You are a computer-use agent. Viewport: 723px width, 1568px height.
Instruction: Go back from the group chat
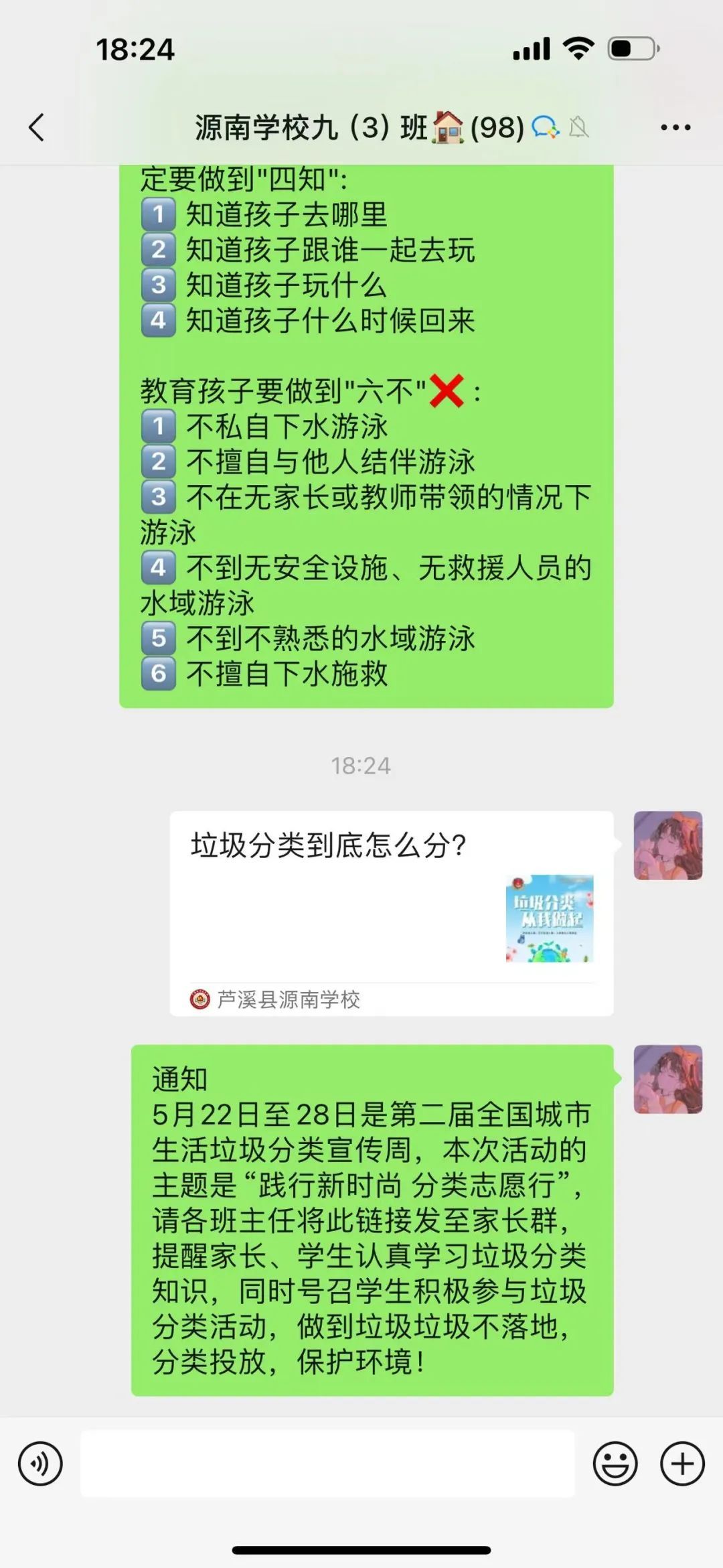click(x=37, y=127)
